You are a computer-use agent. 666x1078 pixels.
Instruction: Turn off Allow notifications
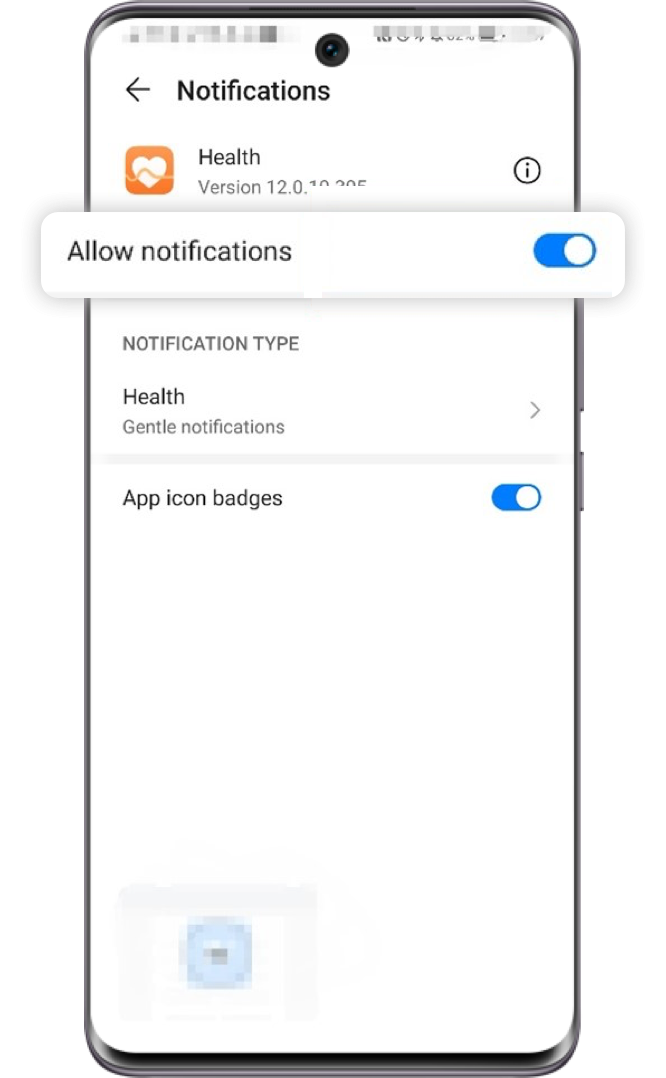[x=564, y=251]
